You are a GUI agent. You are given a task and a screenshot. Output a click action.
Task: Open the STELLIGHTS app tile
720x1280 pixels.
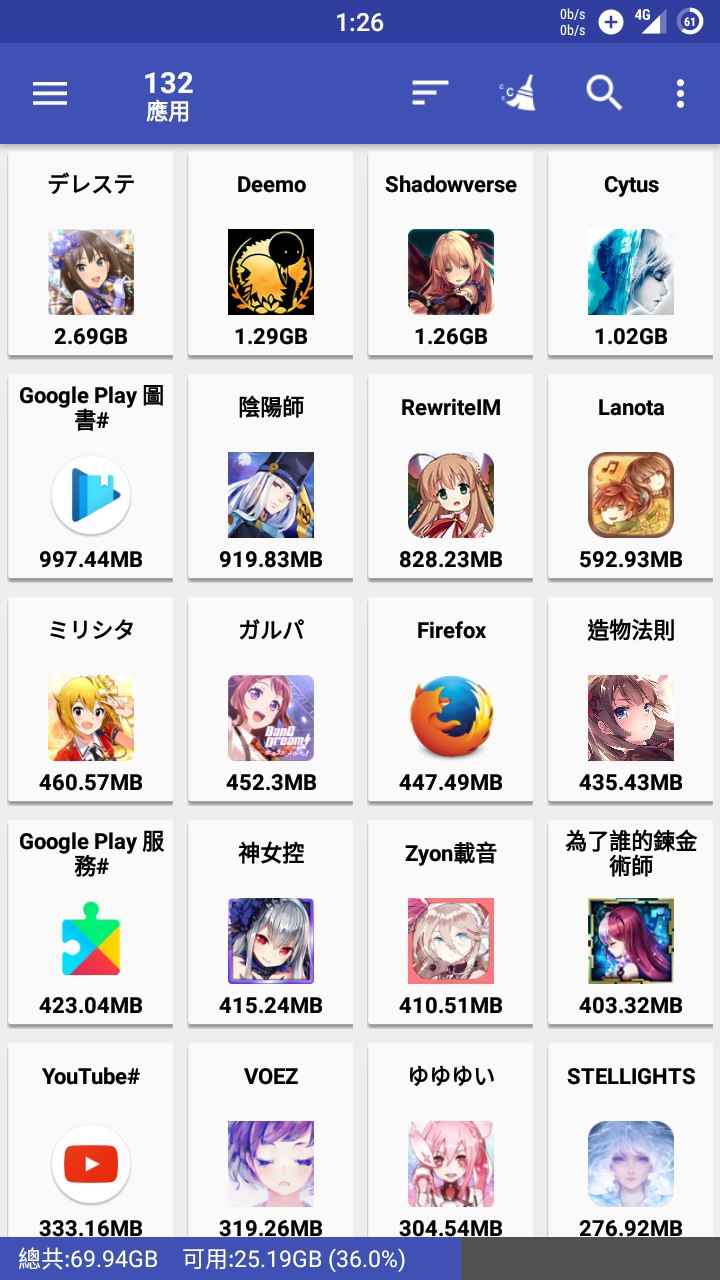tap(631, 1140)
